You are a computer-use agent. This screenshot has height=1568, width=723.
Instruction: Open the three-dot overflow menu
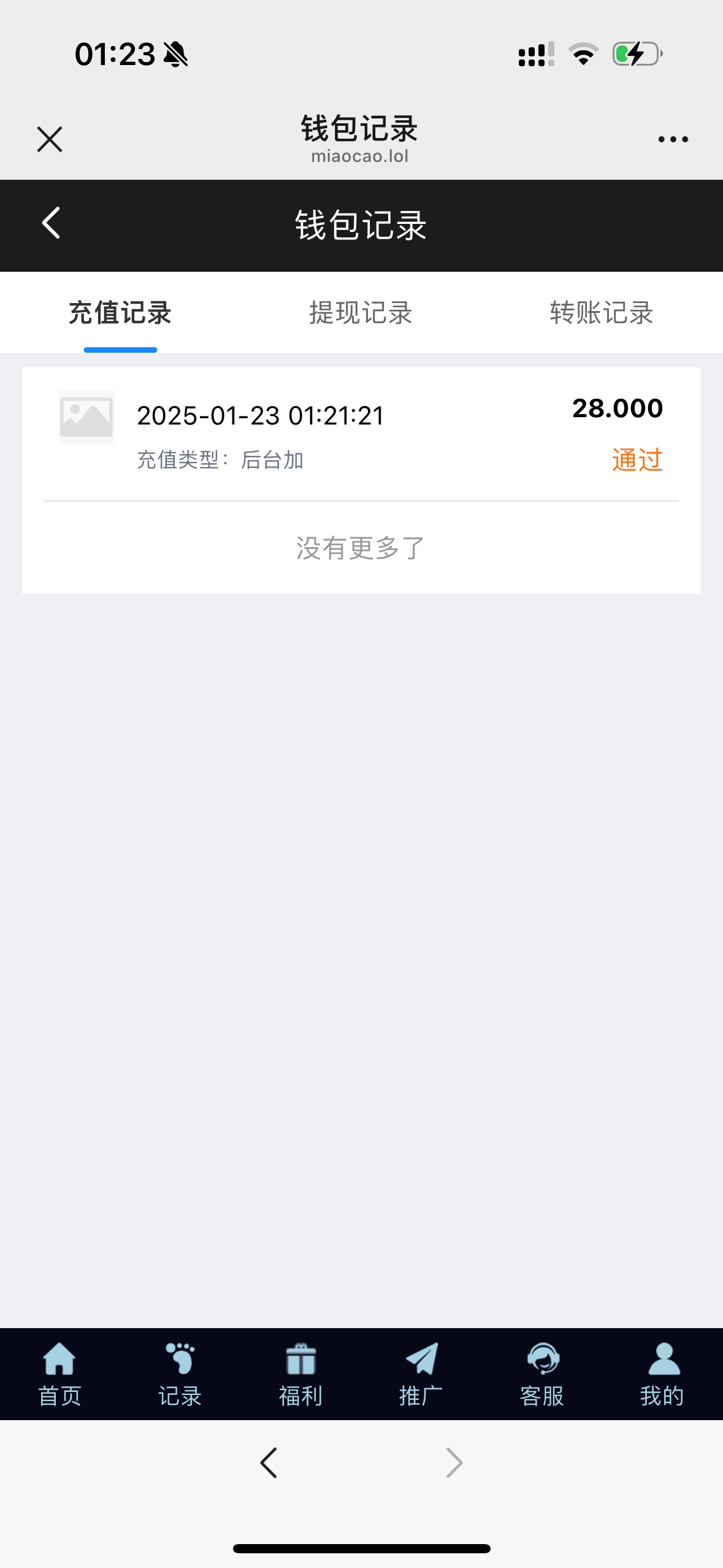(673, 139)
